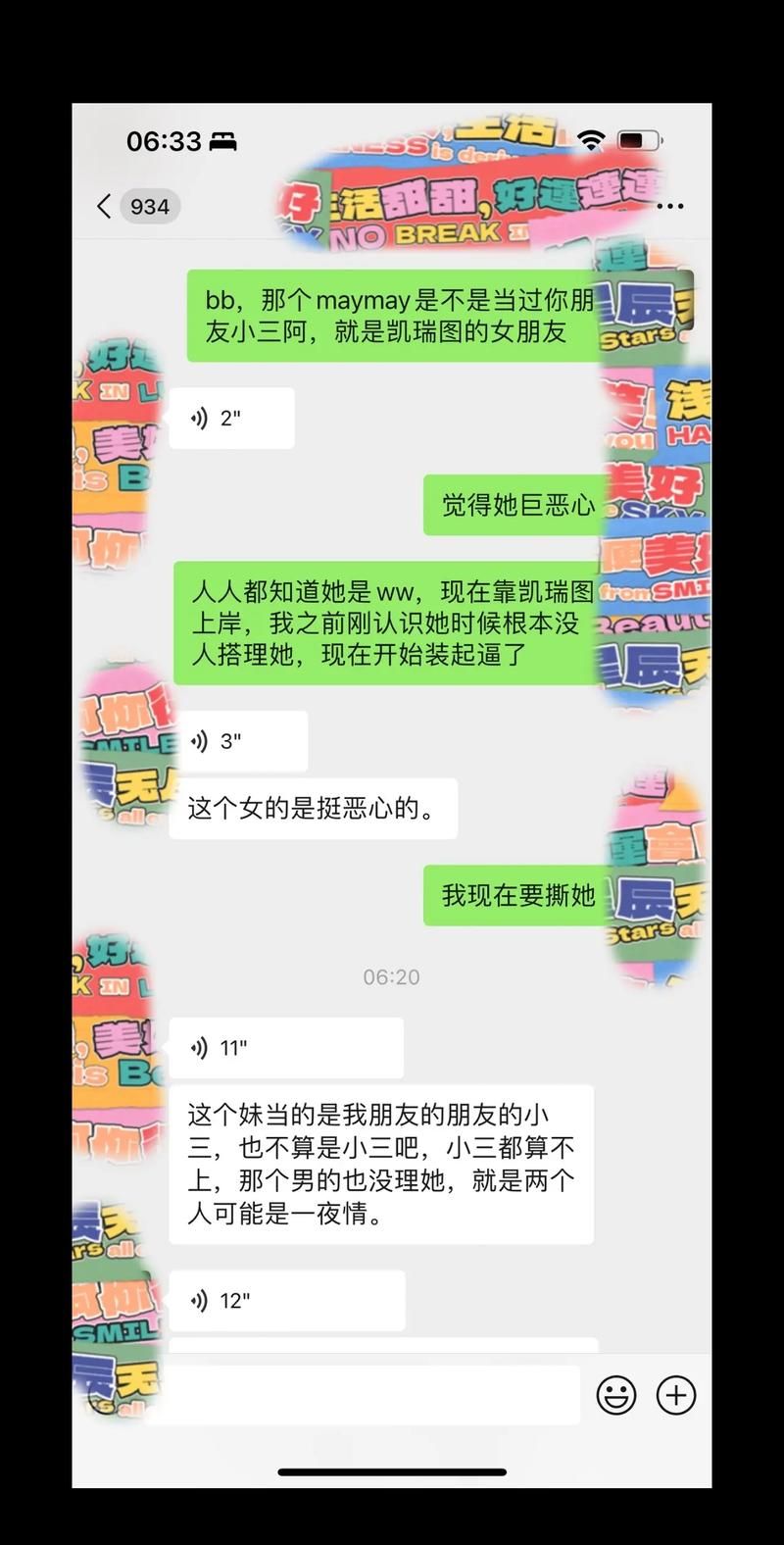Viewport: 784px width, 1545px height.
Task: Open the chat overflow menu
Action: tap(670, 206)
